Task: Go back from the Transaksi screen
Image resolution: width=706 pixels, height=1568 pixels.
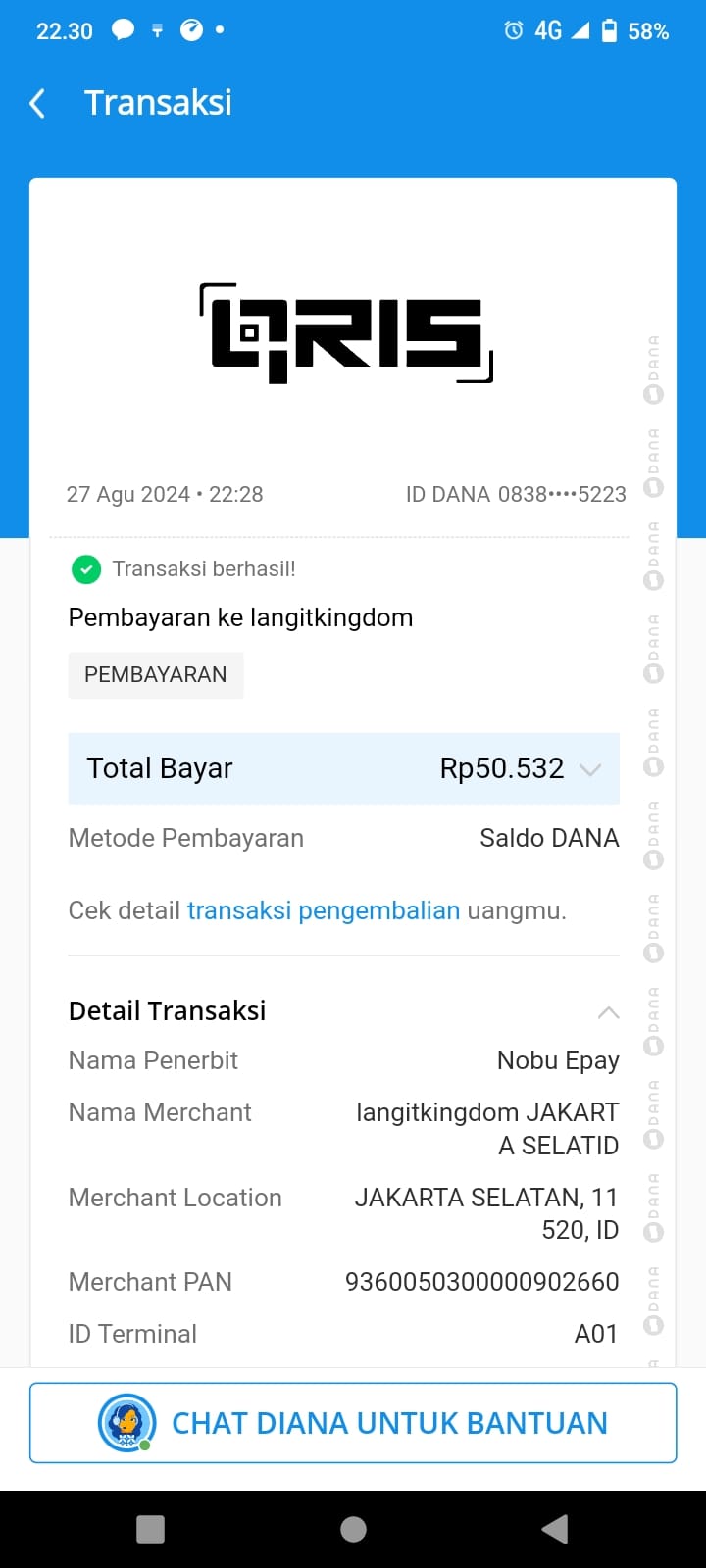Action: 37,103
